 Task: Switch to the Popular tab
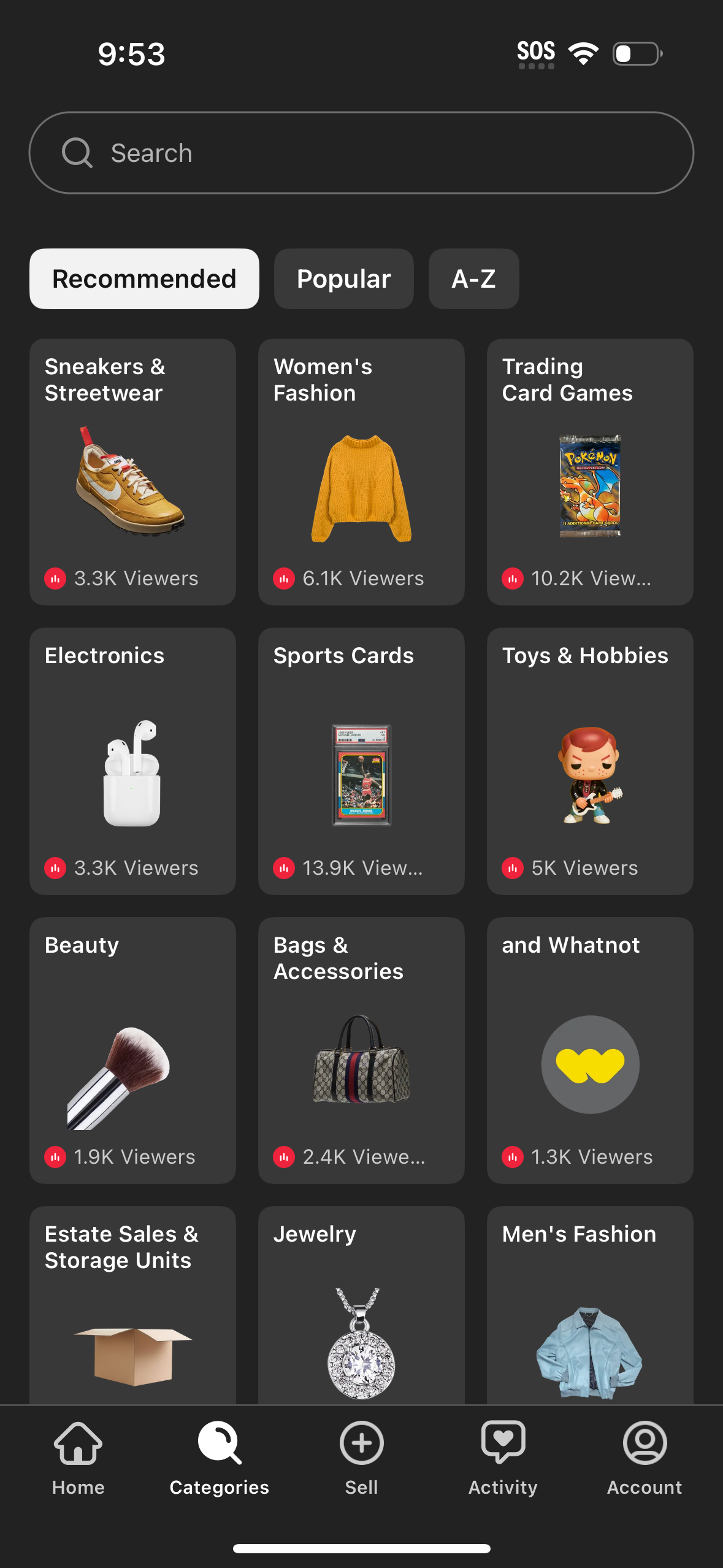coord(343,279)
